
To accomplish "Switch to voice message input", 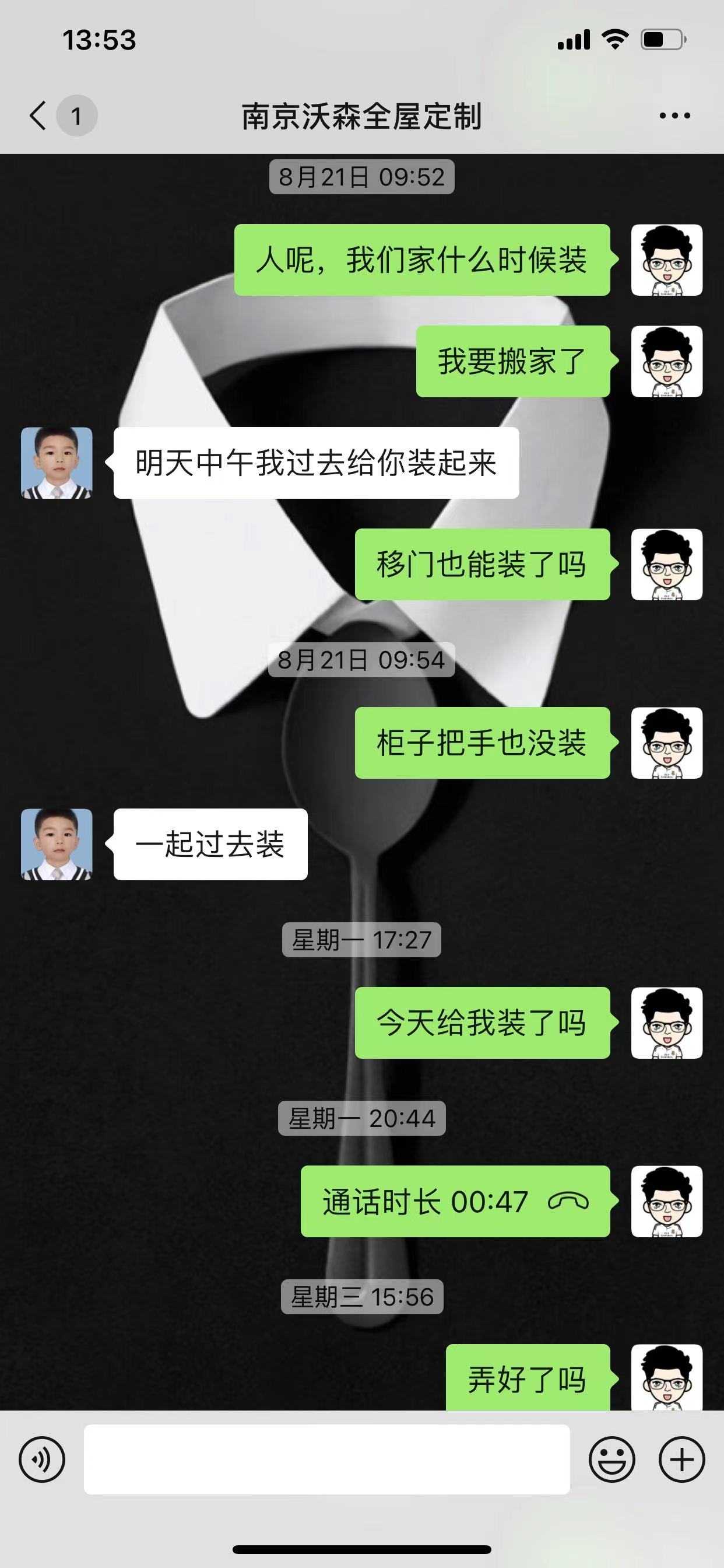I will pos(41,1459).
